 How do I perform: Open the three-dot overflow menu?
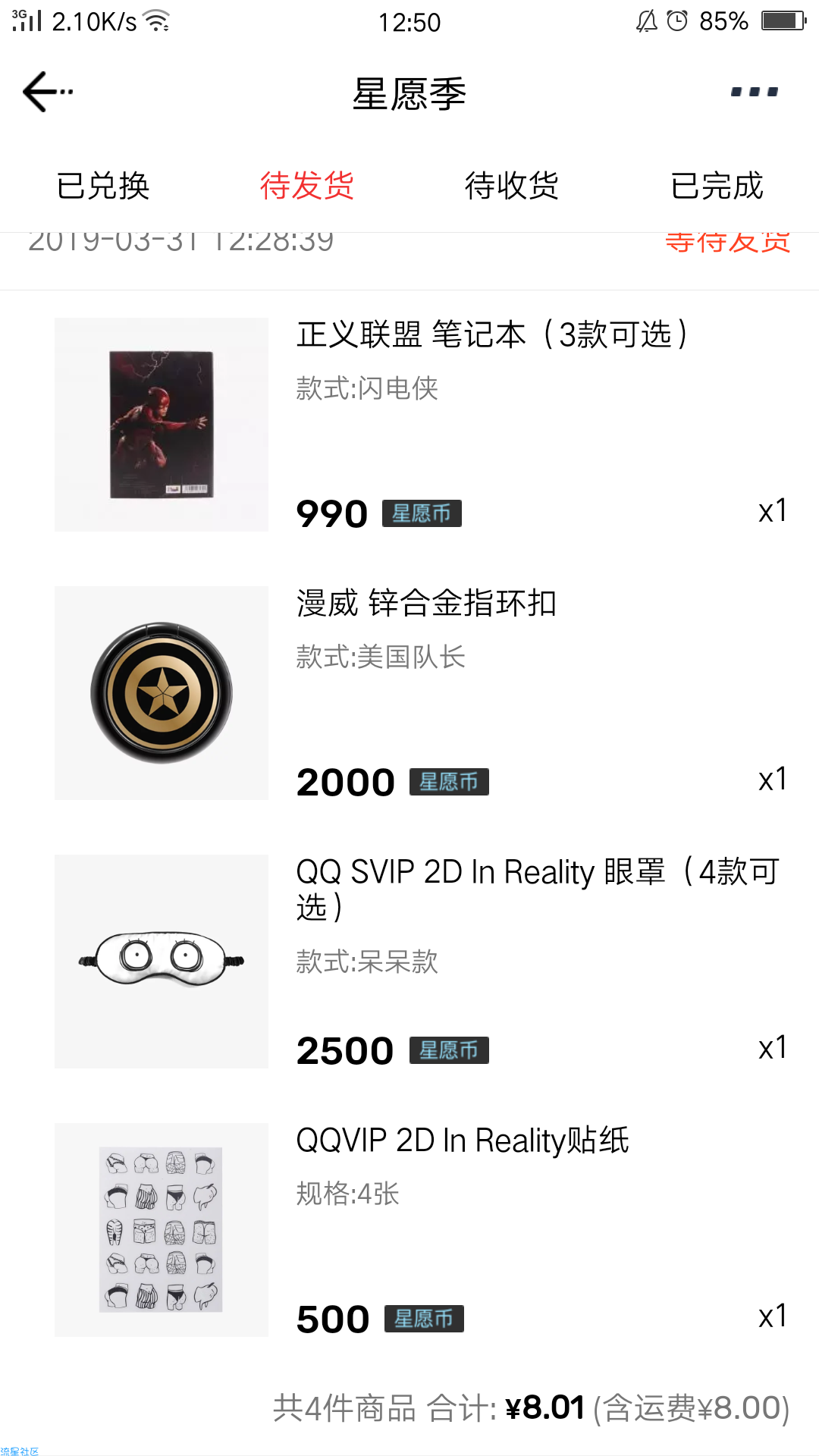(754, 92)
